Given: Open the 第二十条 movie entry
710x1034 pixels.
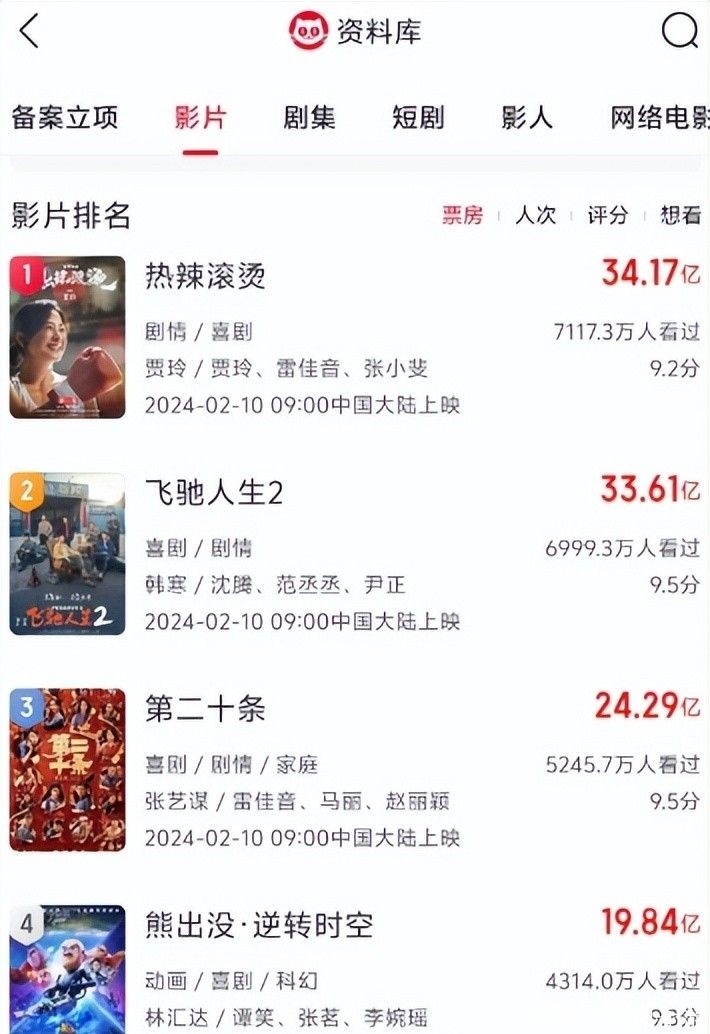Looking at the screenshot, I should pyautogui.click(x=206, y=709).
